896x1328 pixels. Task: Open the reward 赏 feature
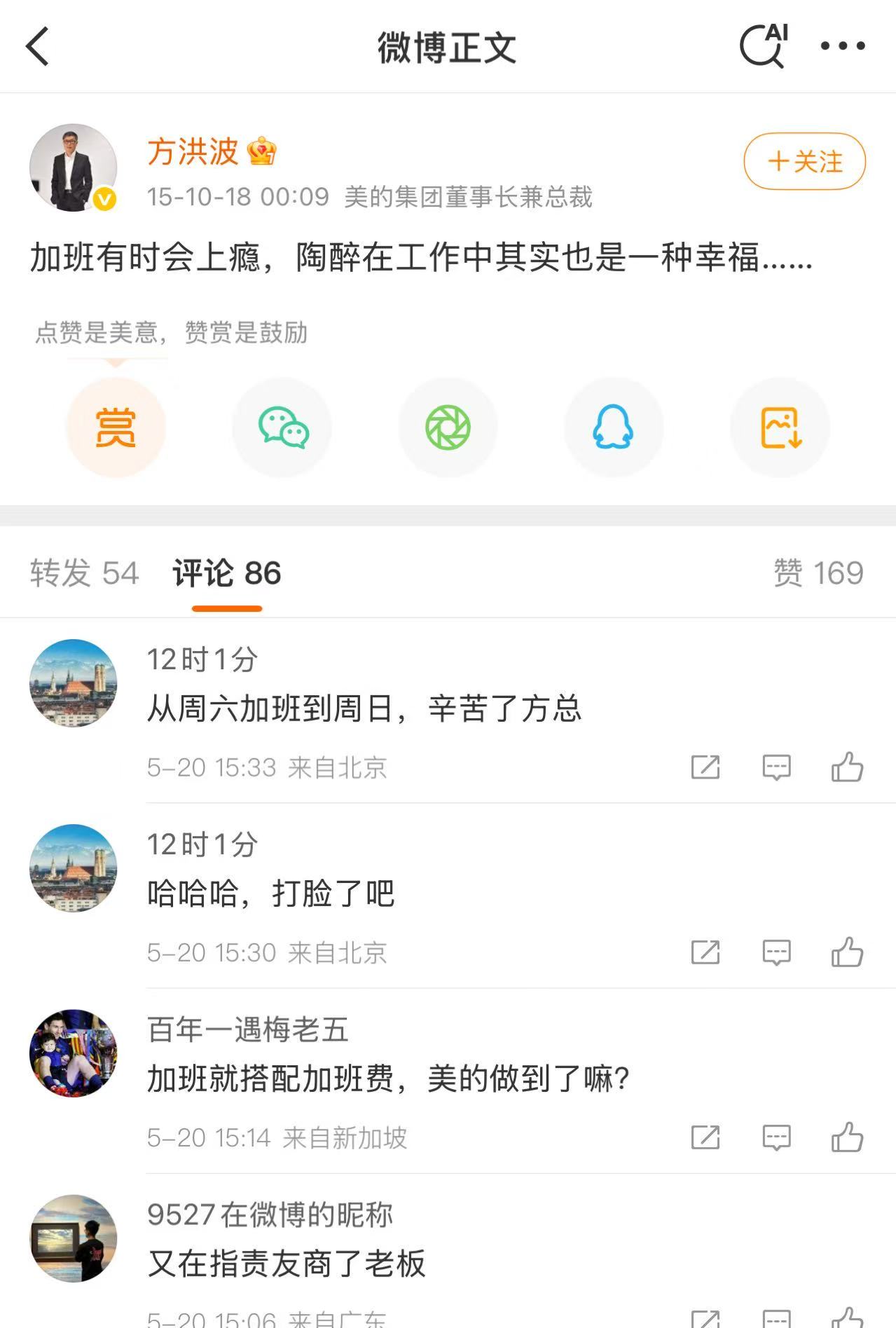[114, 426]
